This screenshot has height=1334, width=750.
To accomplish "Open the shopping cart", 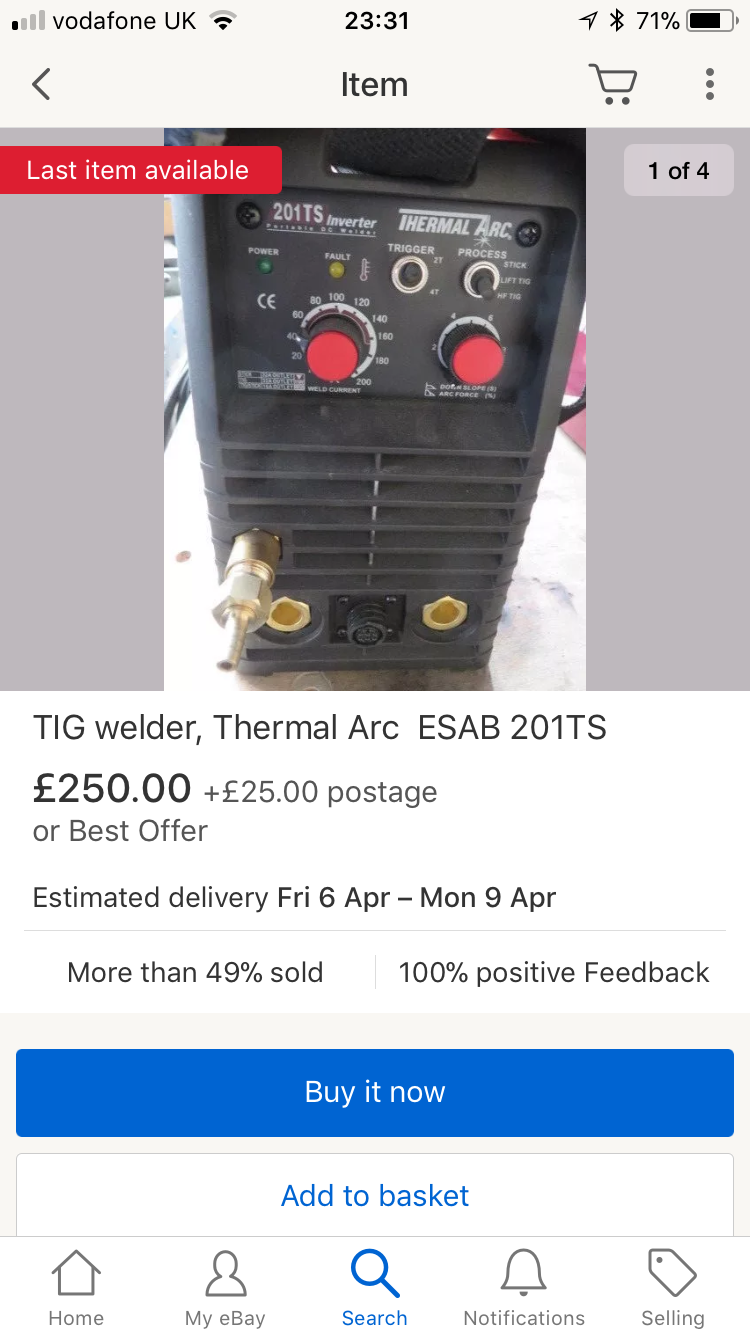I will [x=612, y=84].
